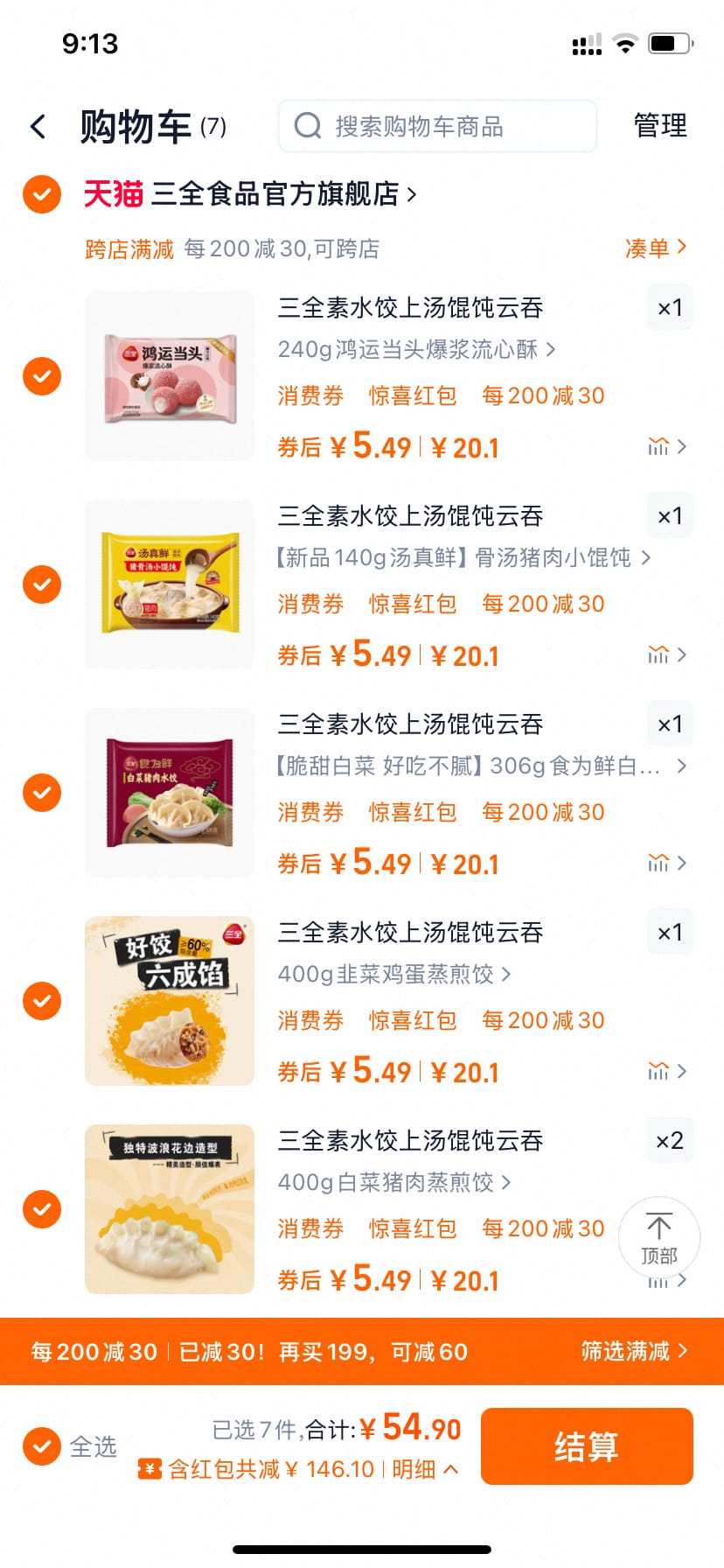
Task: Deselect the 400g 白菜猪肉蒸煎饺 item
Action: point(41,1209)
